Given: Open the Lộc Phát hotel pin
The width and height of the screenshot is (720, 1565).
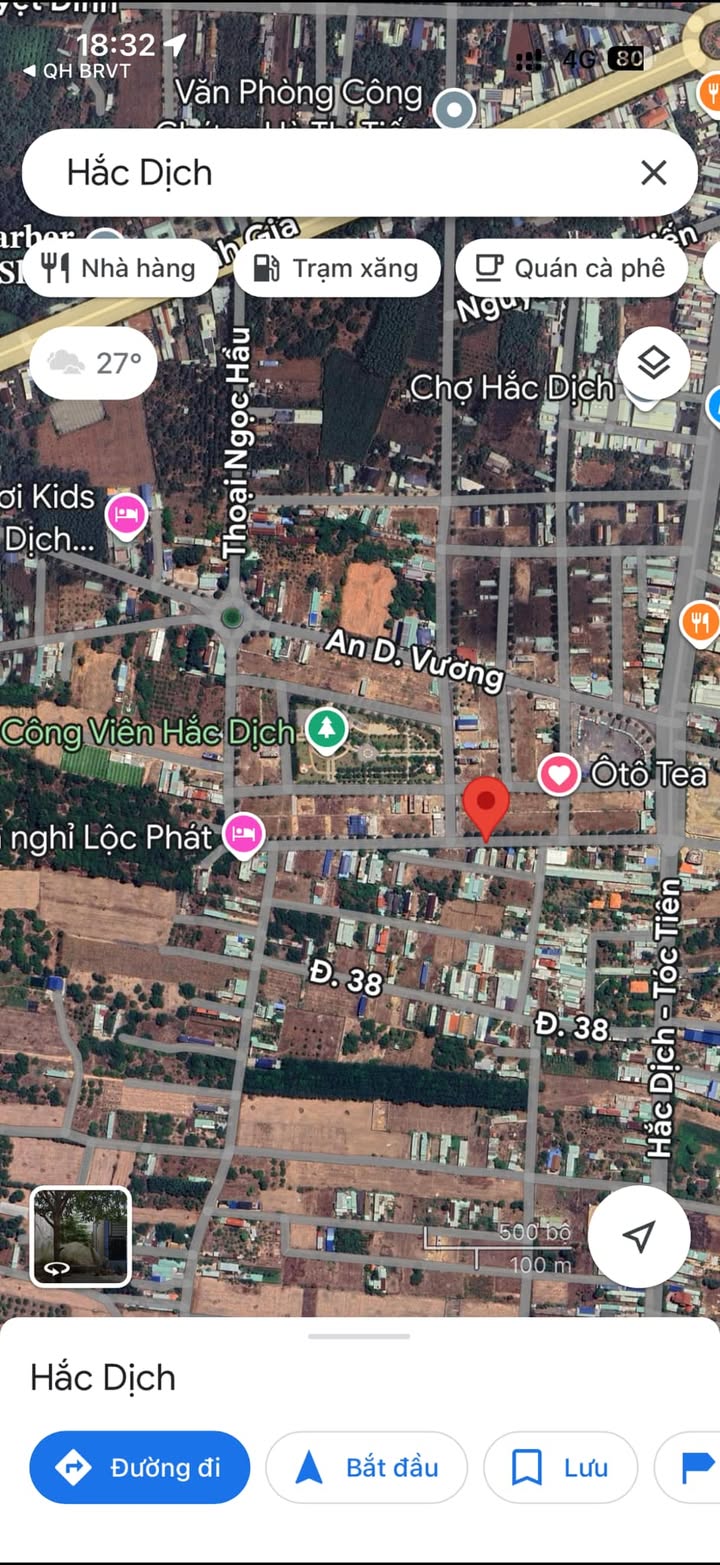Looking at the screenshot, I should [x=243, y=833].
